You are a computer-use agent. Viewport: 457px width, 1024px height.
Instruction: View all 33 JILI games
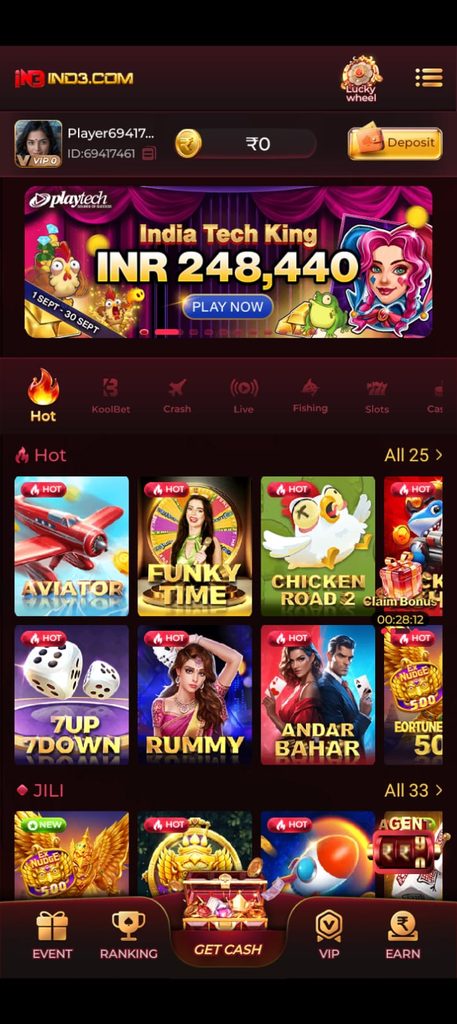pos(414,790)
